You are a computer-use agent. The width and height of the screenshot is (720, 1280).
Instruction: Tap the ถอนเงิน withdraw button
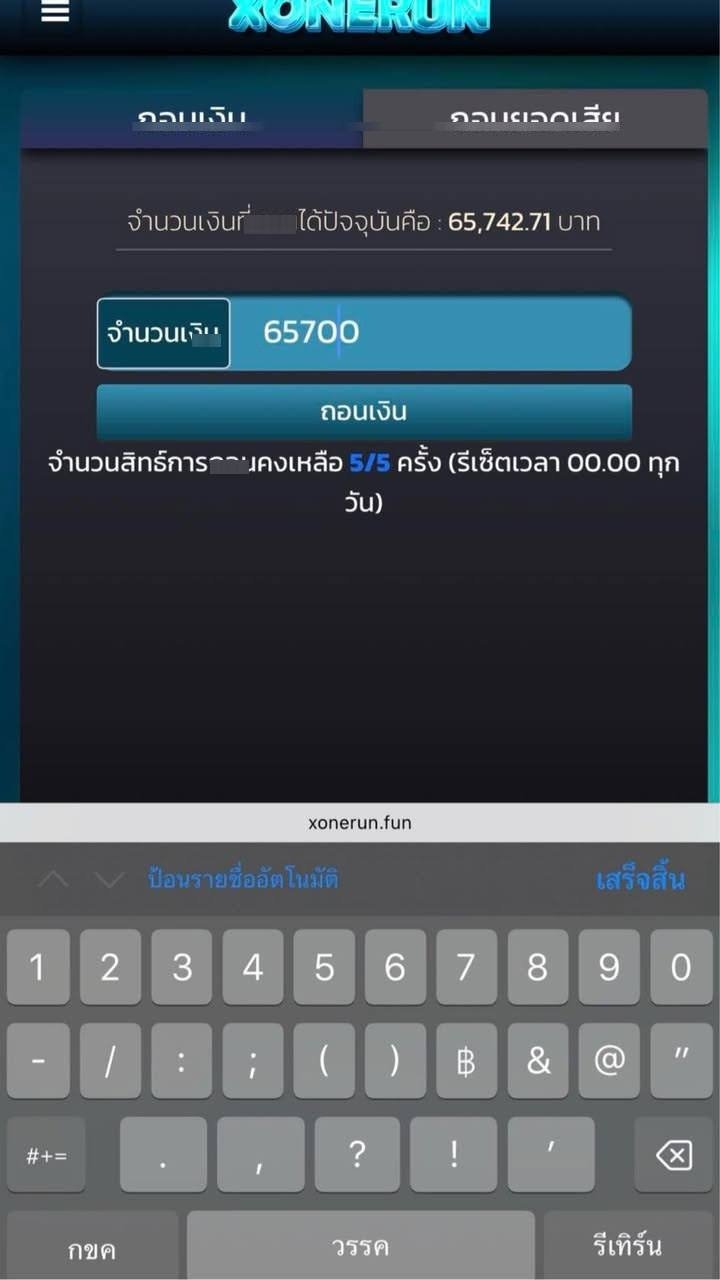364,411
